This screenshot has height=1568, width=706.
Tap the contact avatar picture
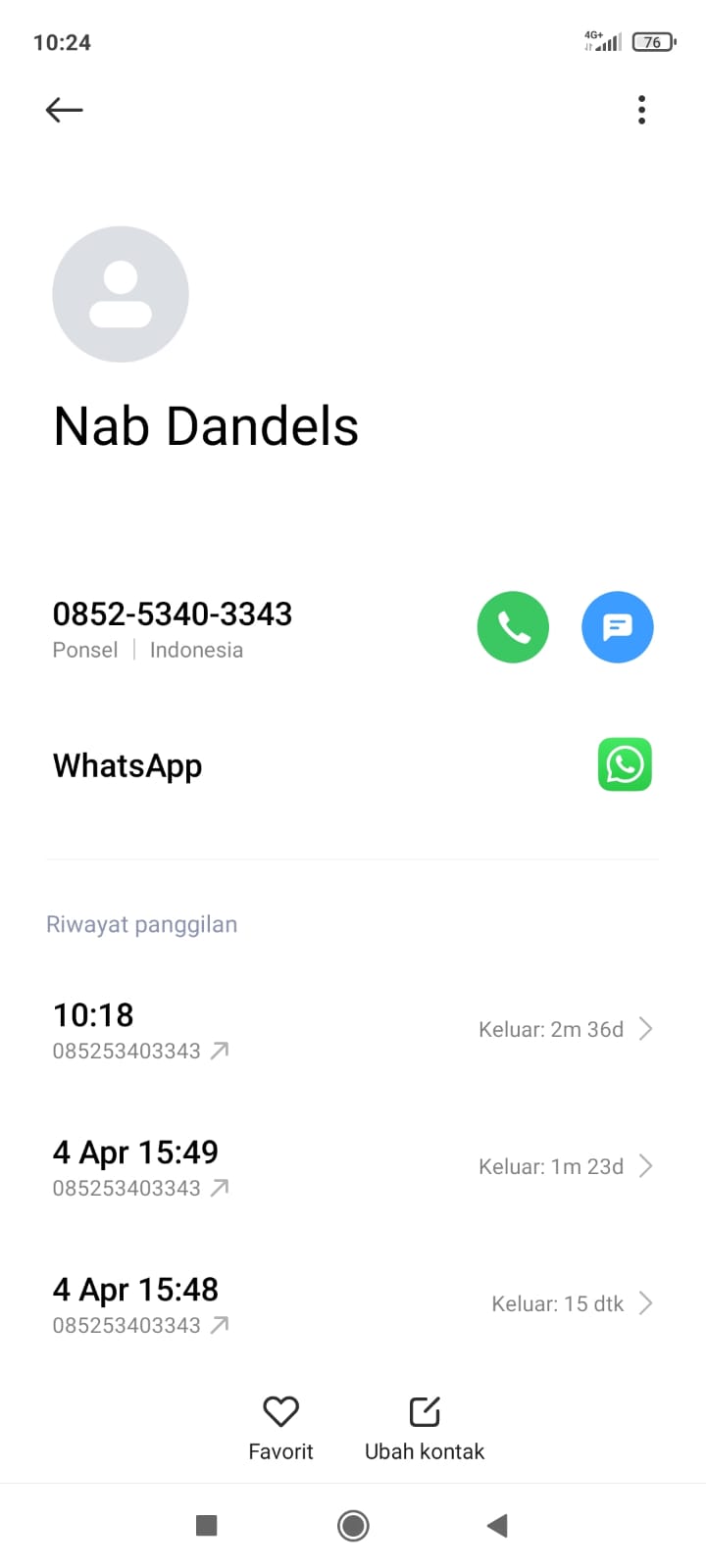coord(121,294)
